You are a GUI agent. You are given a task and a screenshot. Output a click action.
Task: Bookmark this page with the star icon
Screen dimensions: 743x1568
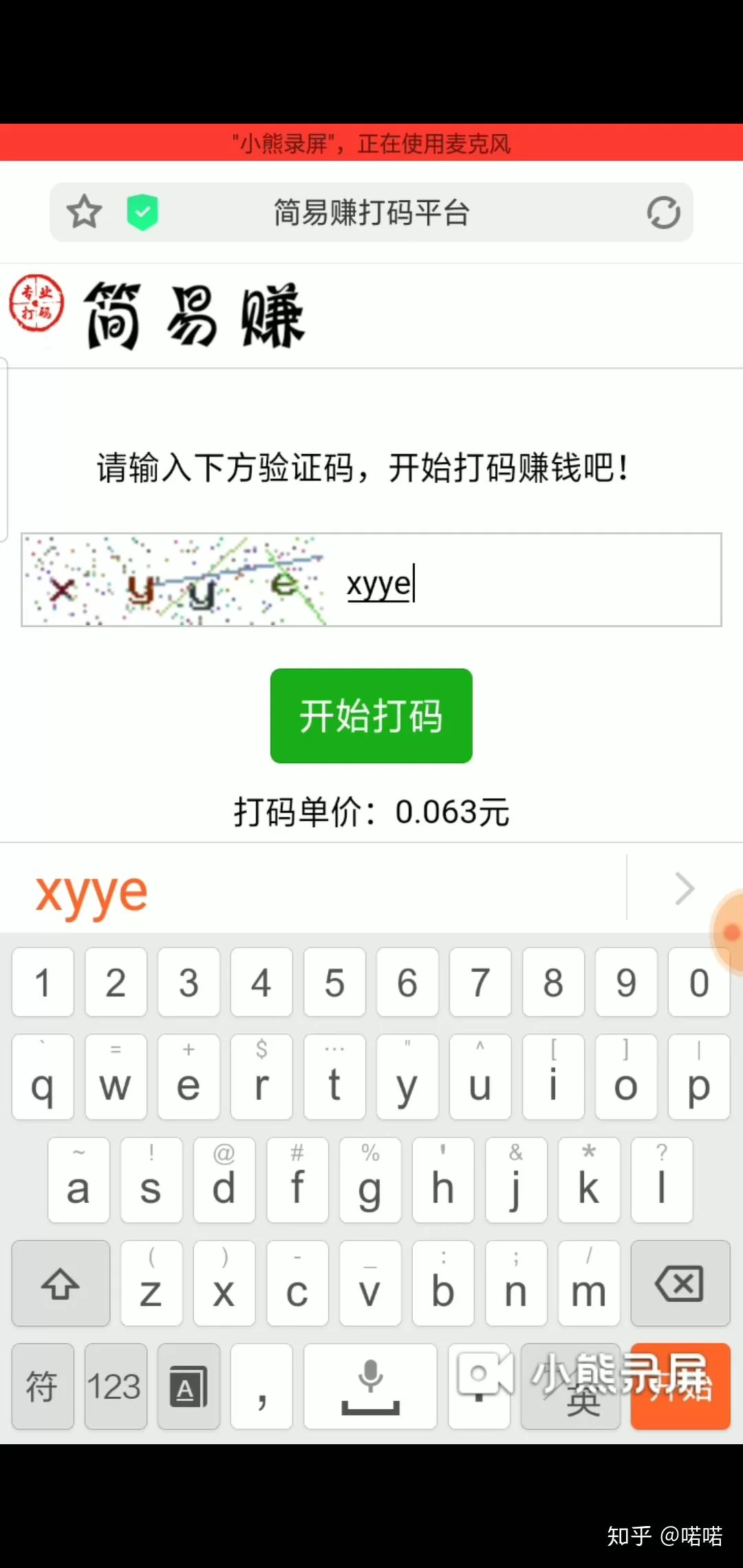(x=84, y=212)
